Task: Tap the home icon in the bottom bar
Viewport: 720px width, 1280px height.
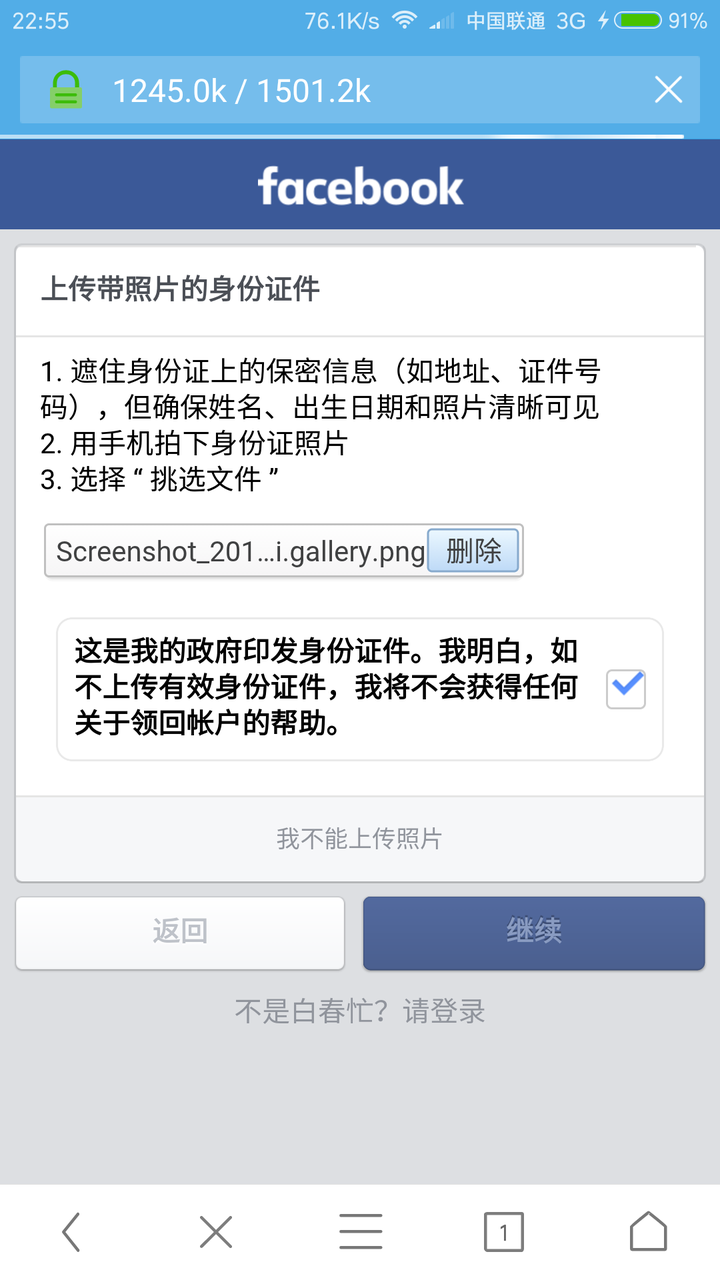Action: click(x=648, y=1232)
